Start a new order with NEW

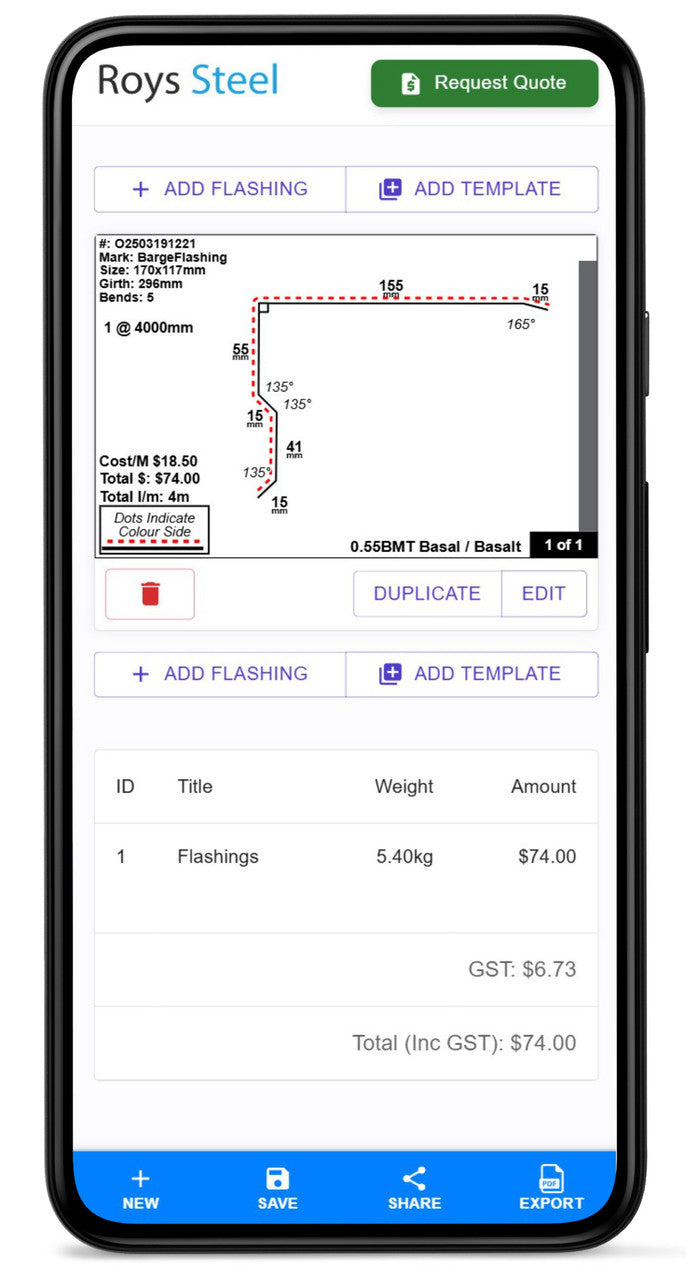[141, 1189]
